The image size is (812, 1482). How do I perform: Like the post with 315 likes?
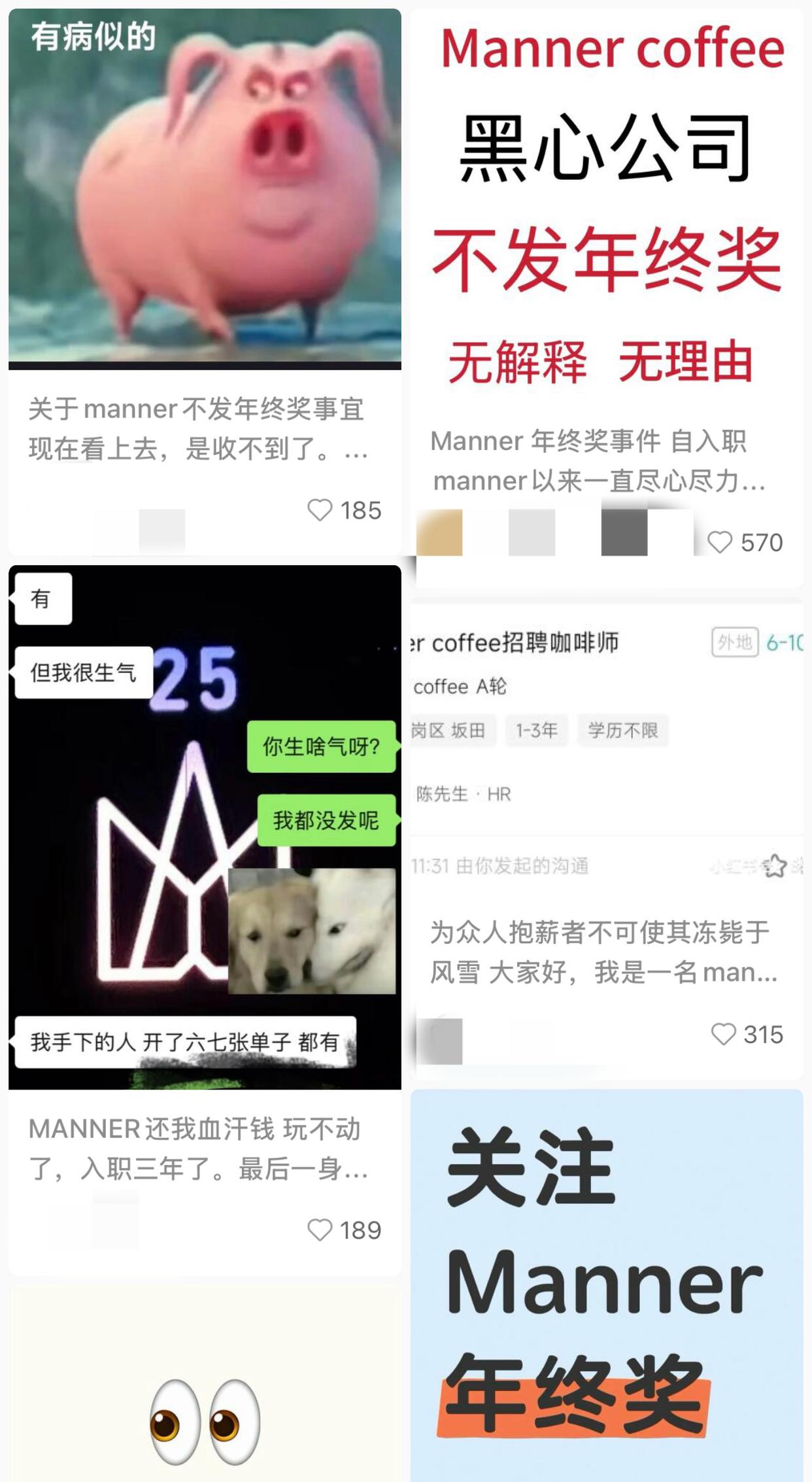coord(723,1034)
